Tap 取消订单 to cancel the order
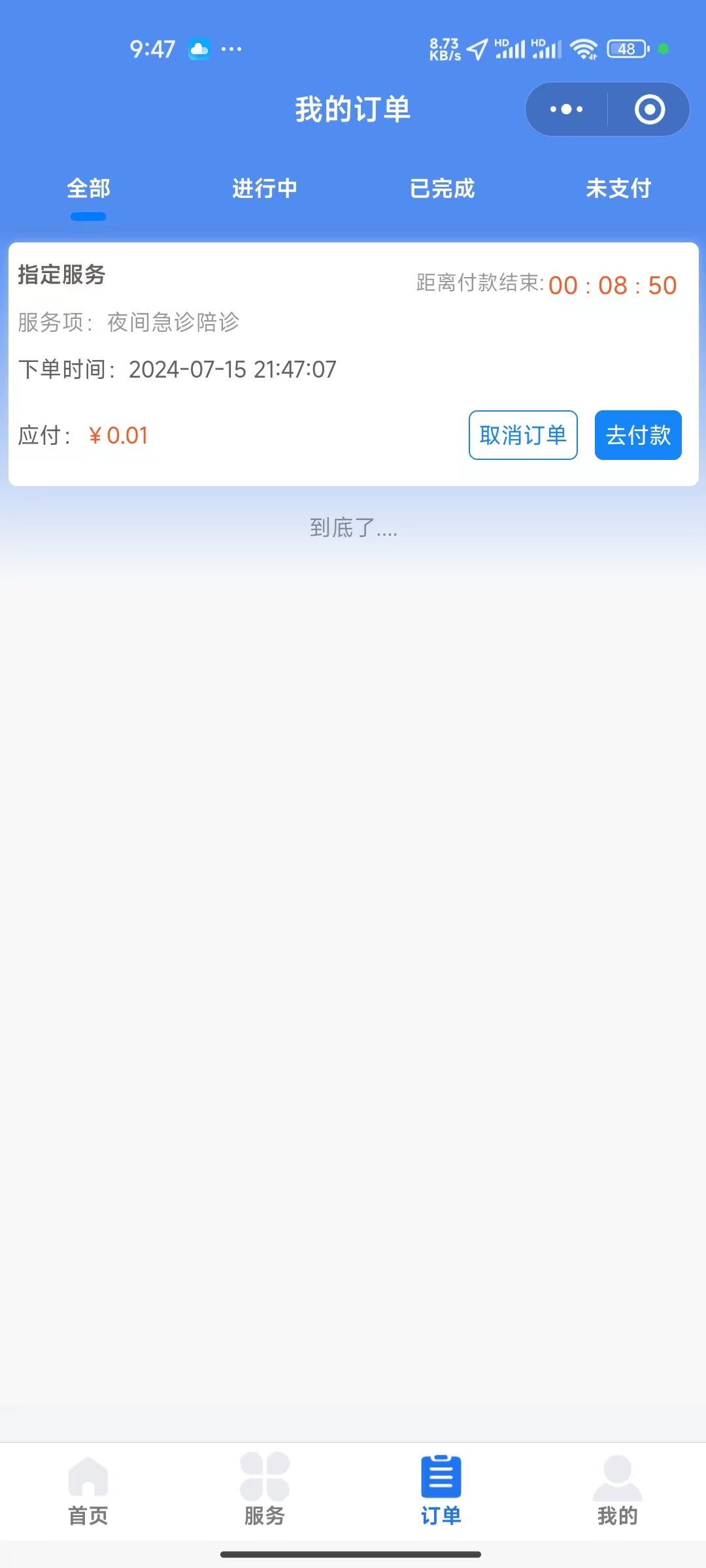Viewport: 706px width, 1568px height. (x=523, y=435)
